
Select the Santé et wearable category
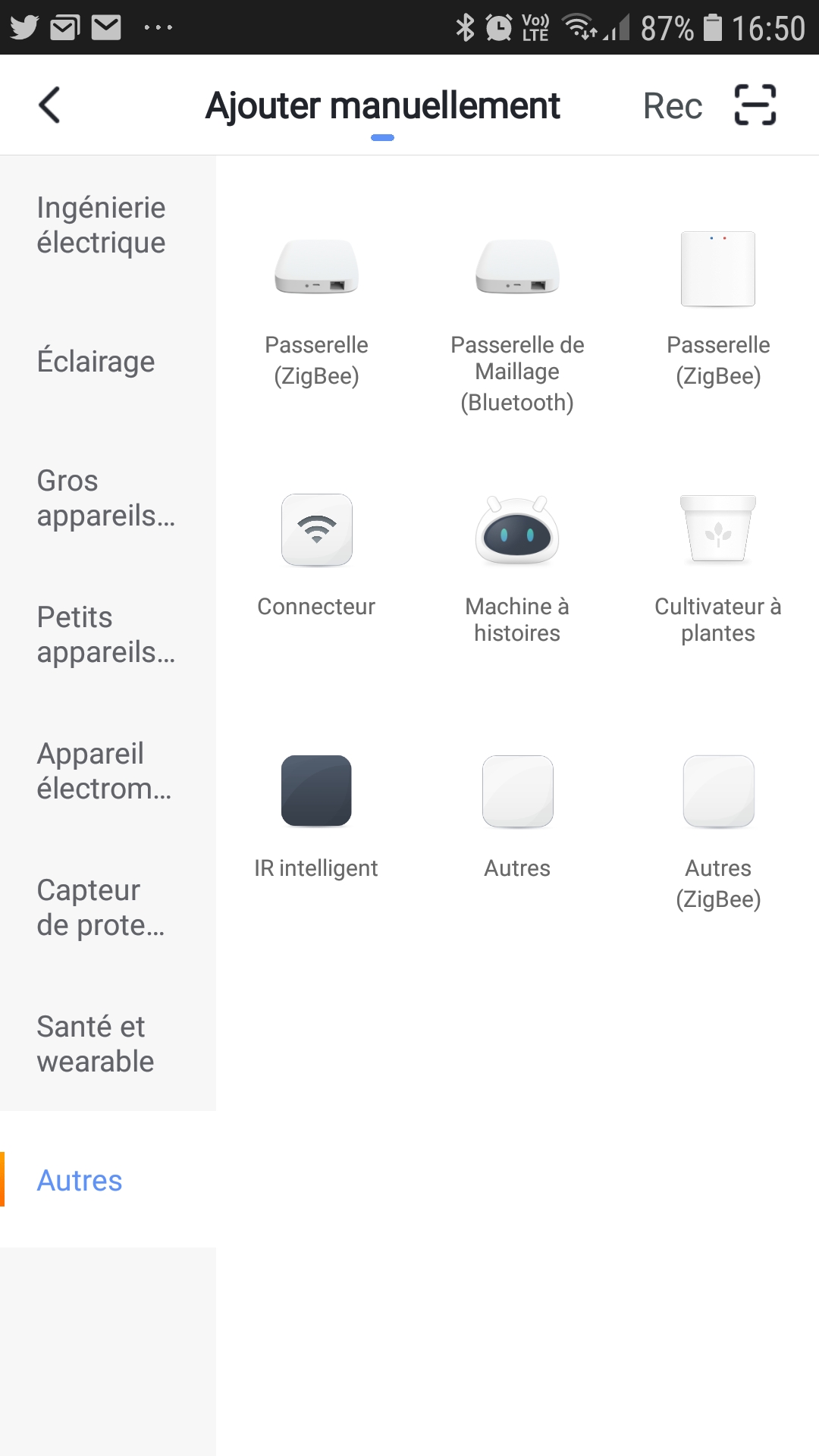coord(108,1044)
